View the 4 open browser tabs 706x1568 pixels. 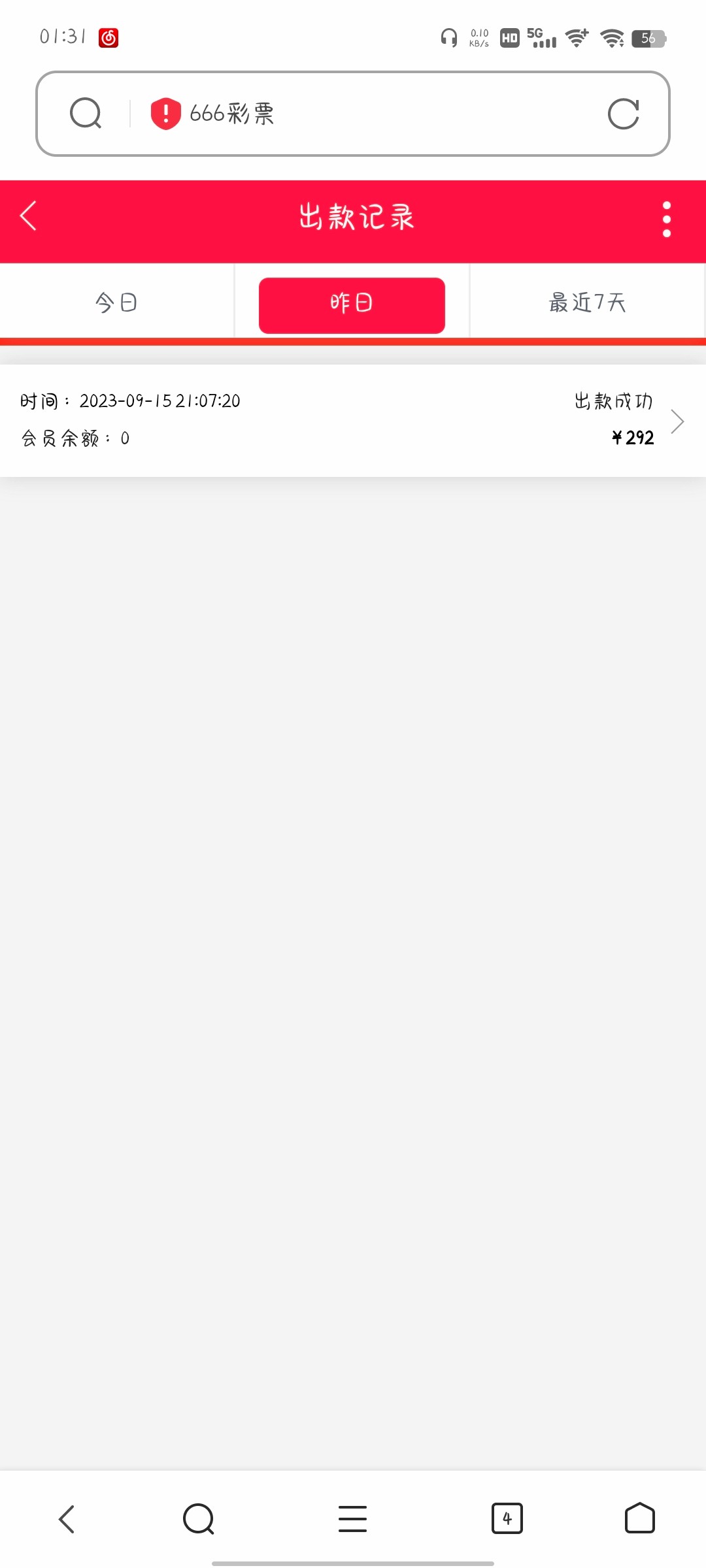tap(507, 1518)
